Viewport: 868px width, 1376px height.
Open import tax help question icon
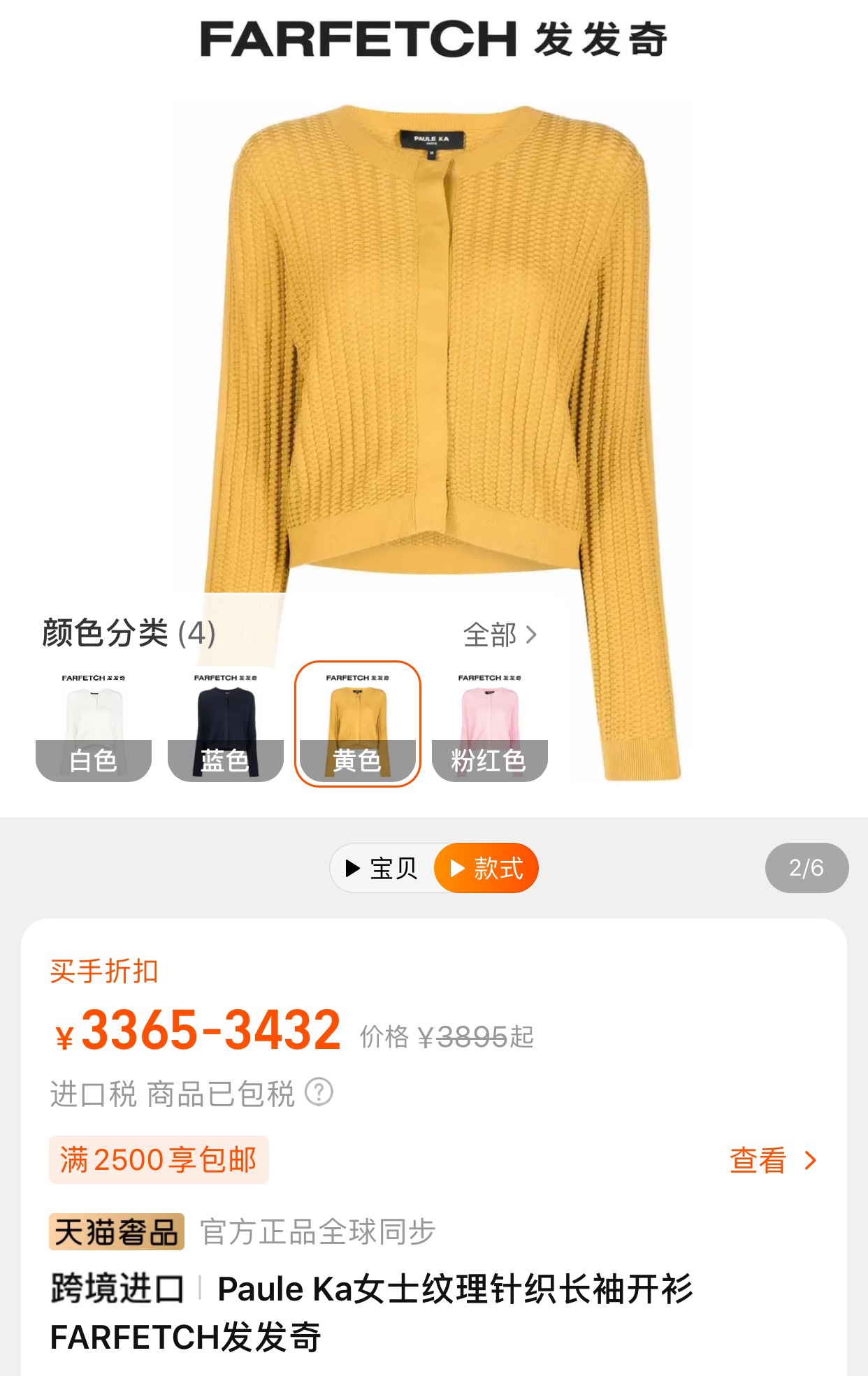click(x=319, y=1092)
